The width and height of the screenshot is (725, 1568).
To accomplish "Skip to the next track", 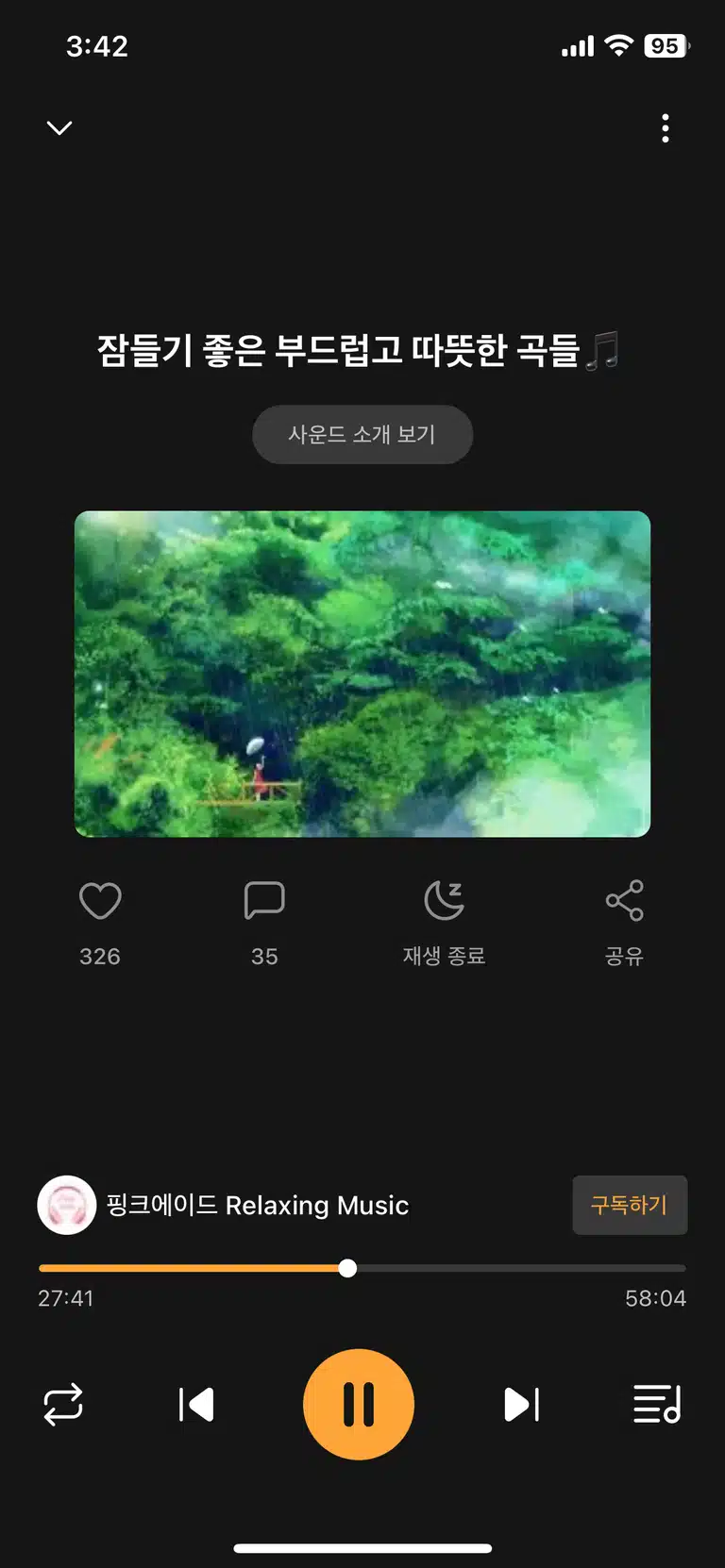I will coord(522,1405).
